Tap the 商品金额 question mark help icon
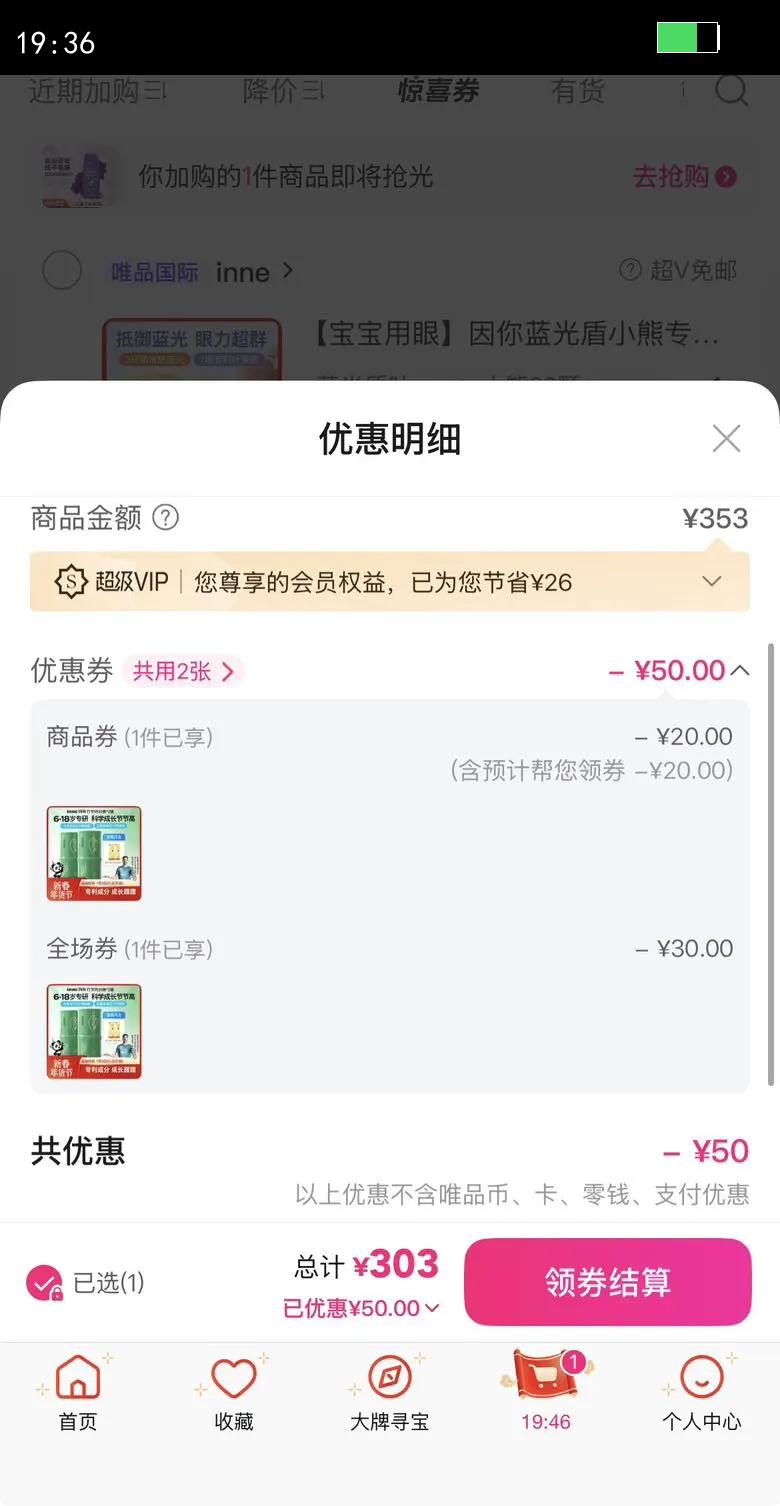The image size is (780, 1506). click(x=166, y=518)
